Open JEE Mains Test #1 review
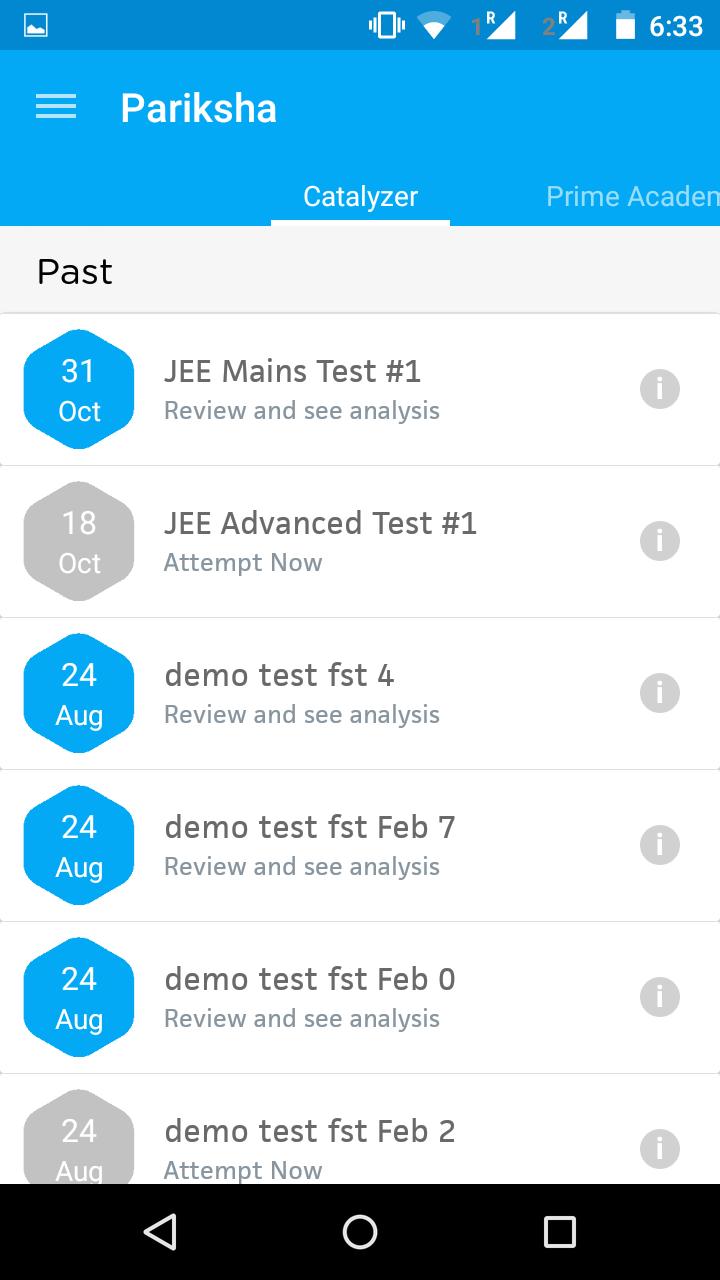 click(x=300, y=389)
